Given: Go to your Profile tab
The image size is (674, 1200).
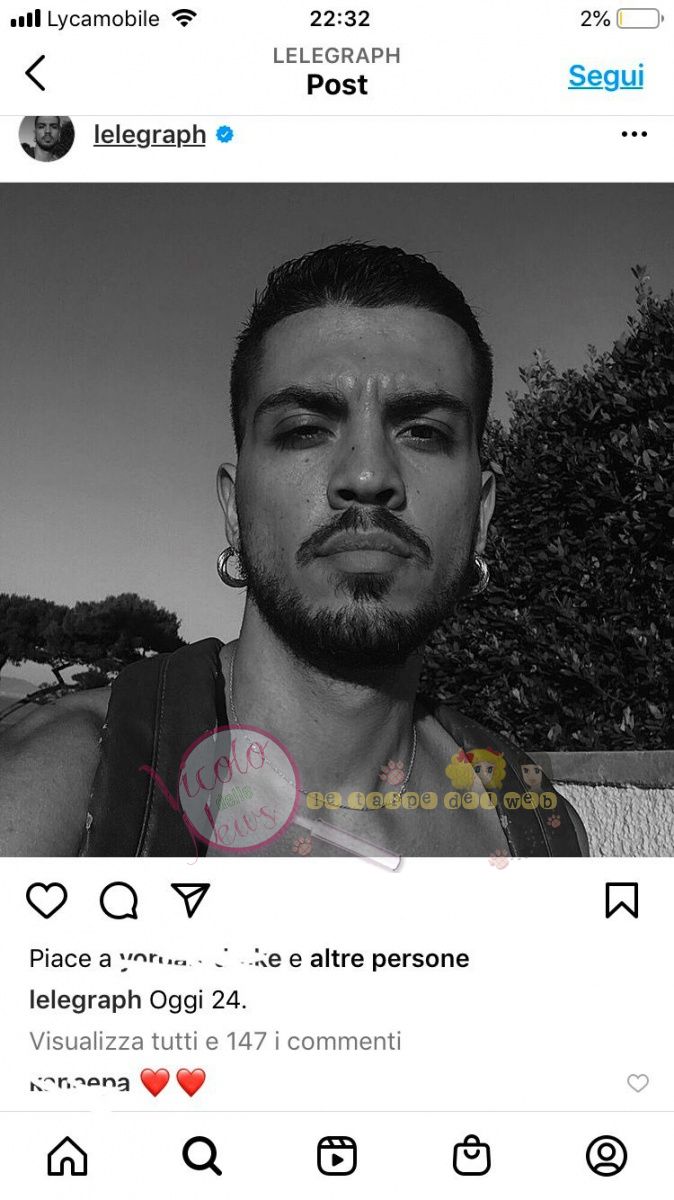Looking at the screenshot, I should click(606, 1157).
